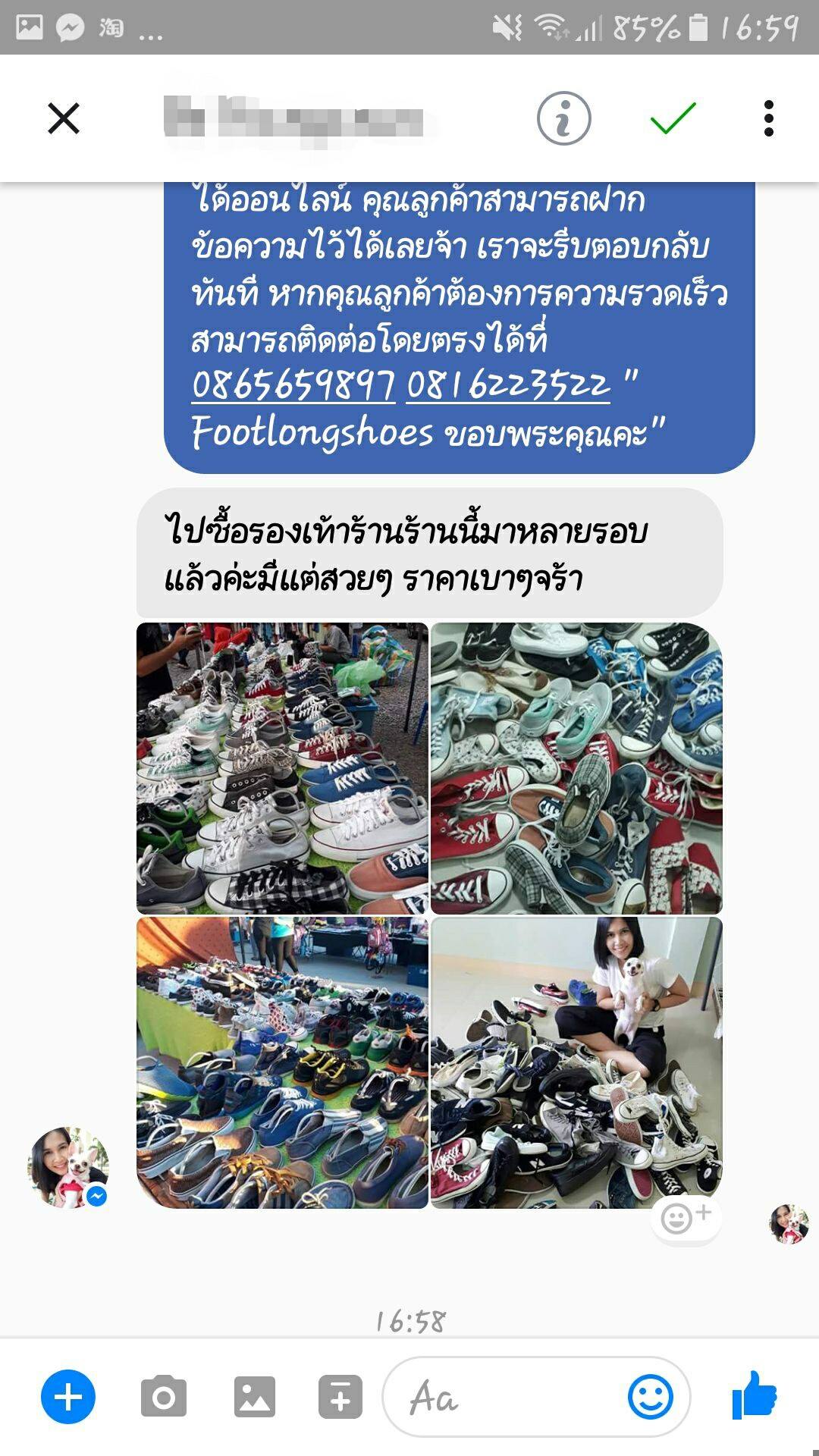The image size is (819, 1456).
Task: View the photo of woman holding dog
Action: 576,1062
